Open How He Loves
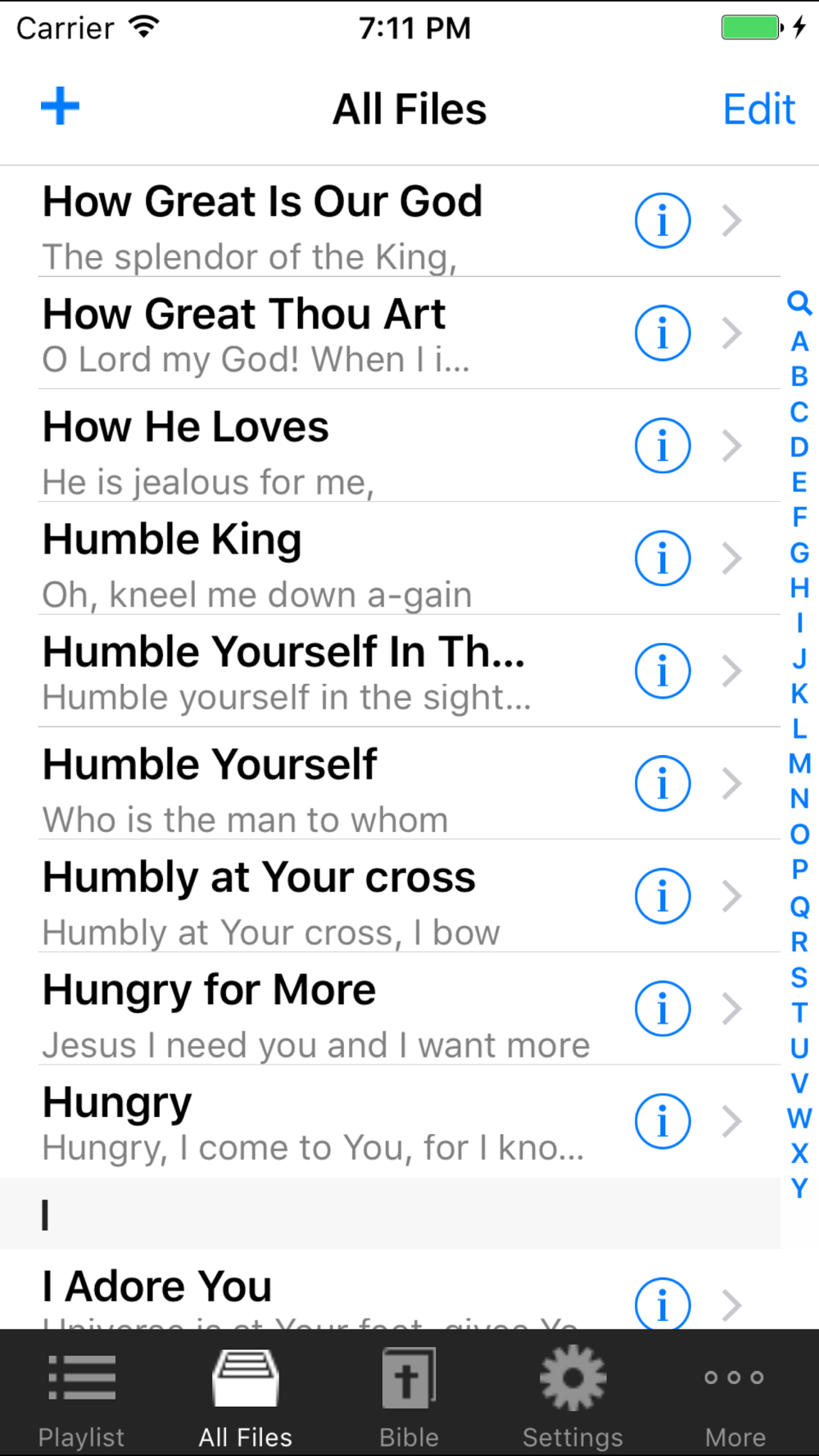 click(390, 446)
